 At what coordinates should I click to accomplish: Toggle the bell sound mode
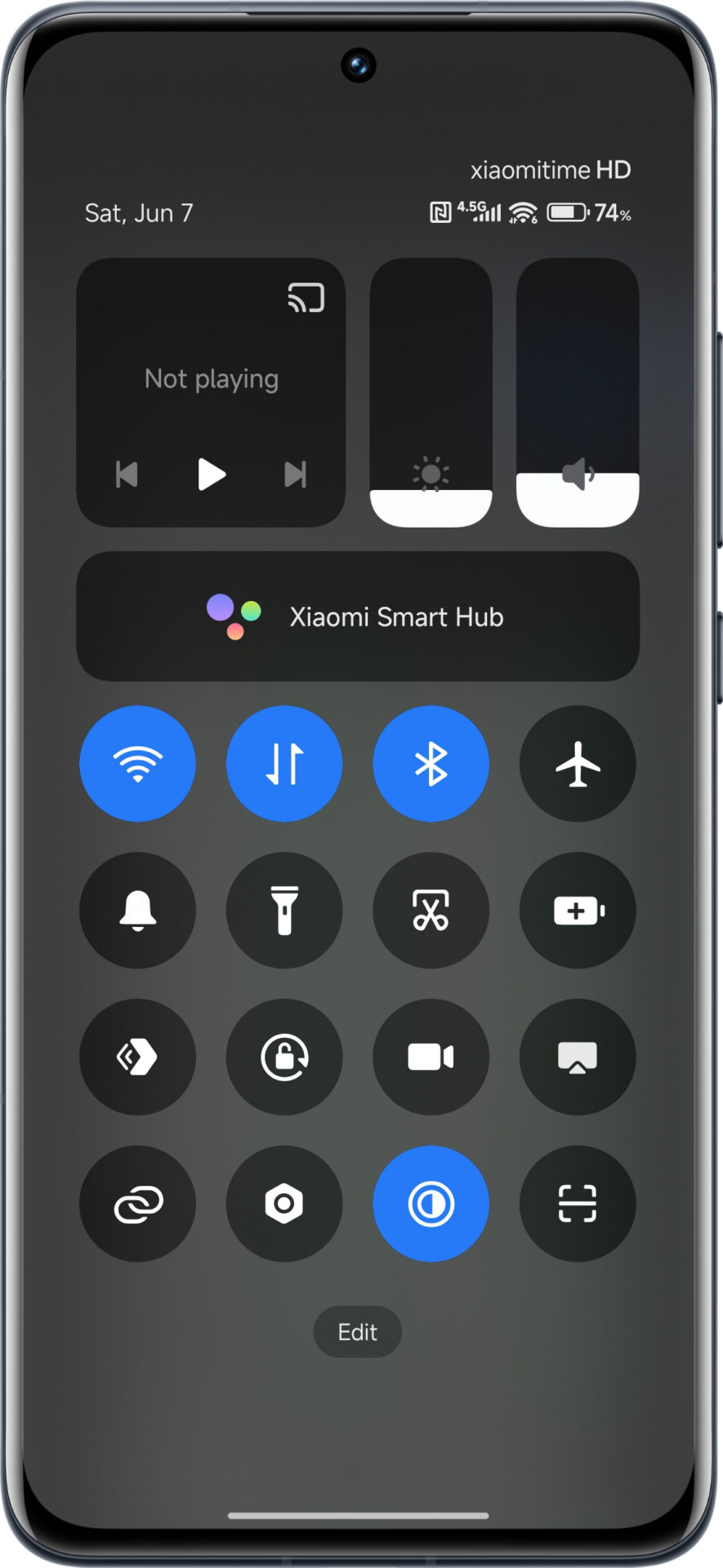[137, 910]
